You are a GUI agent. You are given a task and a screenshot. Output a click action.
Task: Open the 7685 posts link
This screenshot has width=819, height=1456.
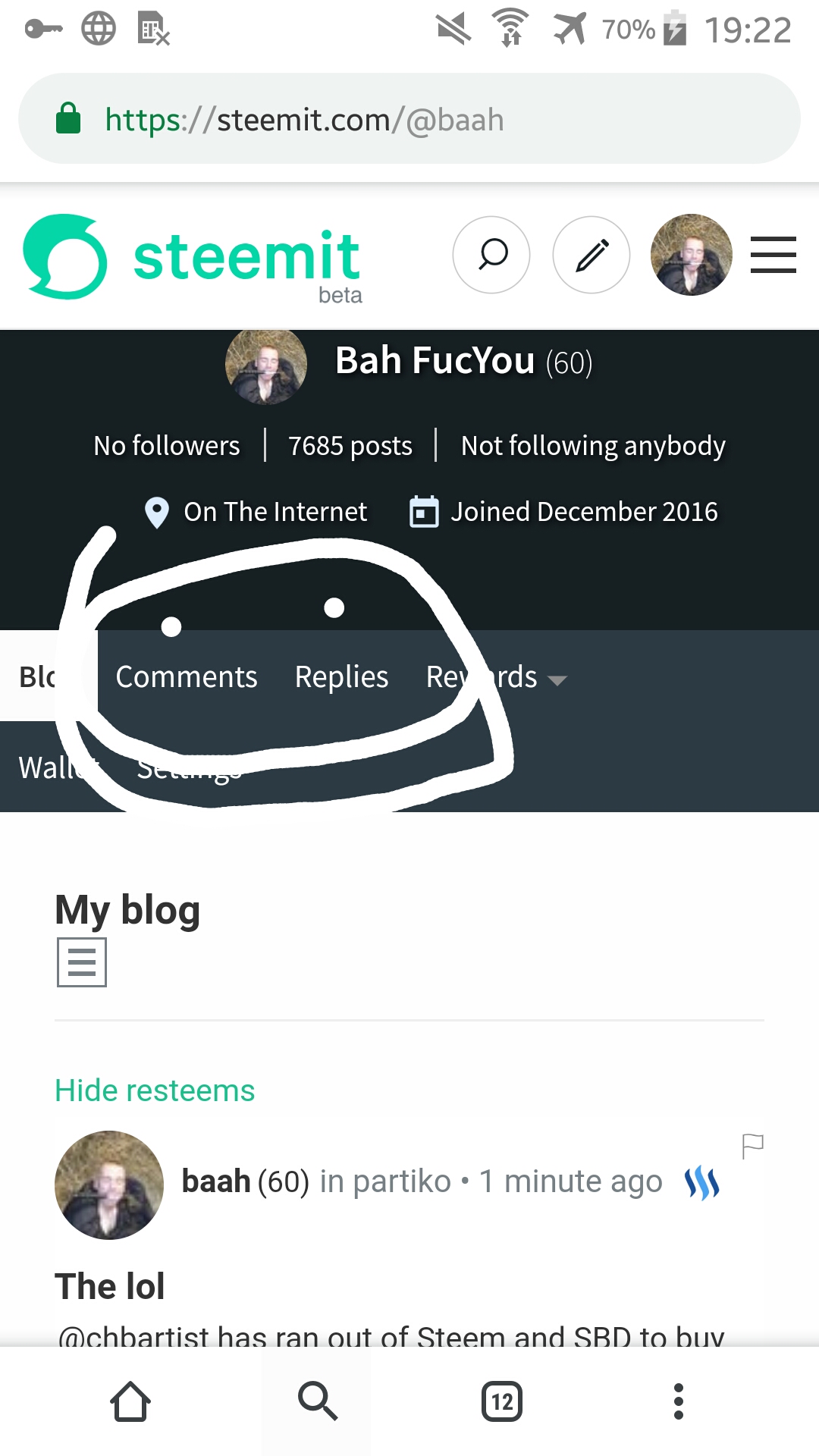pyautogui.click(x=350, y=446)
